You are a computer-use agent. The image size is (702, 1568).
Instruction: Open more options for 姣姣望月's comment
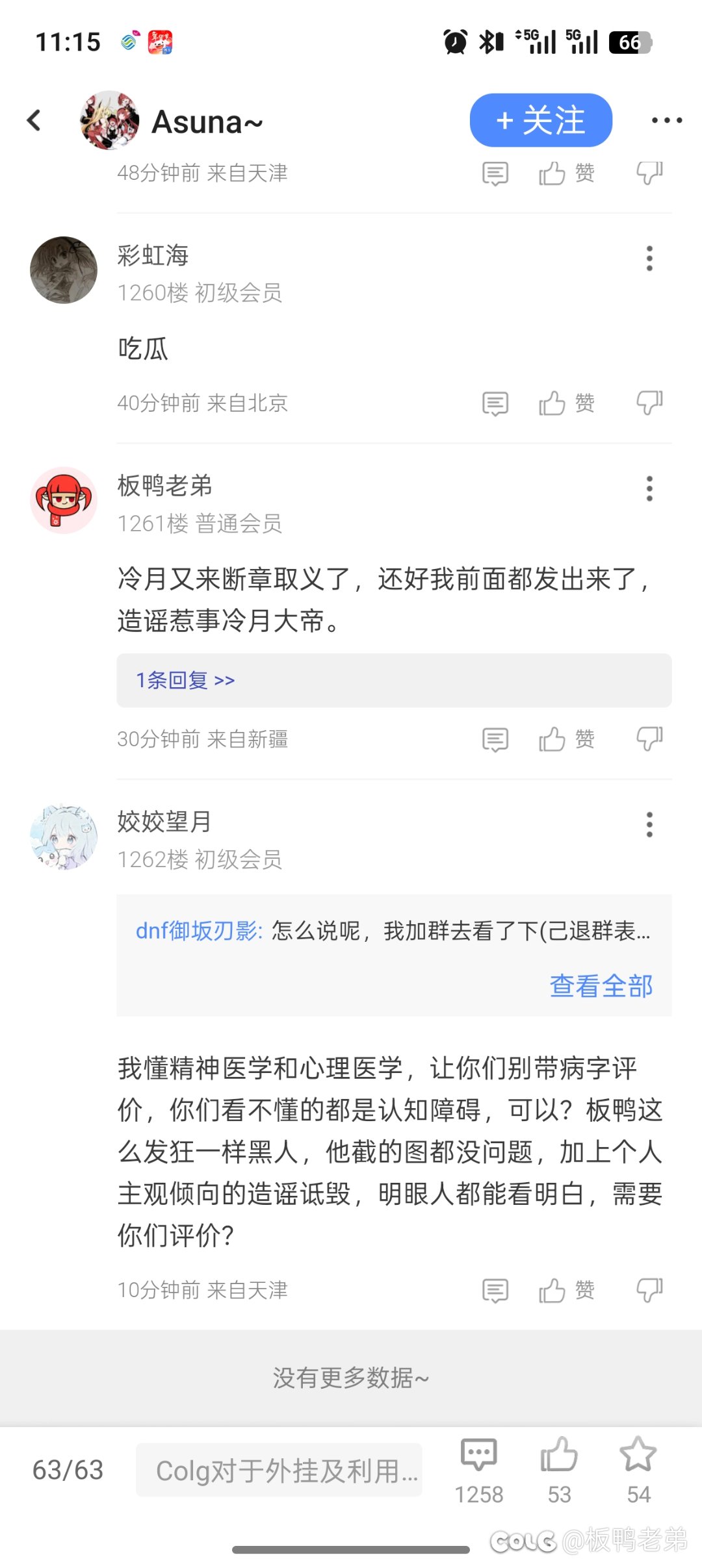649,824
